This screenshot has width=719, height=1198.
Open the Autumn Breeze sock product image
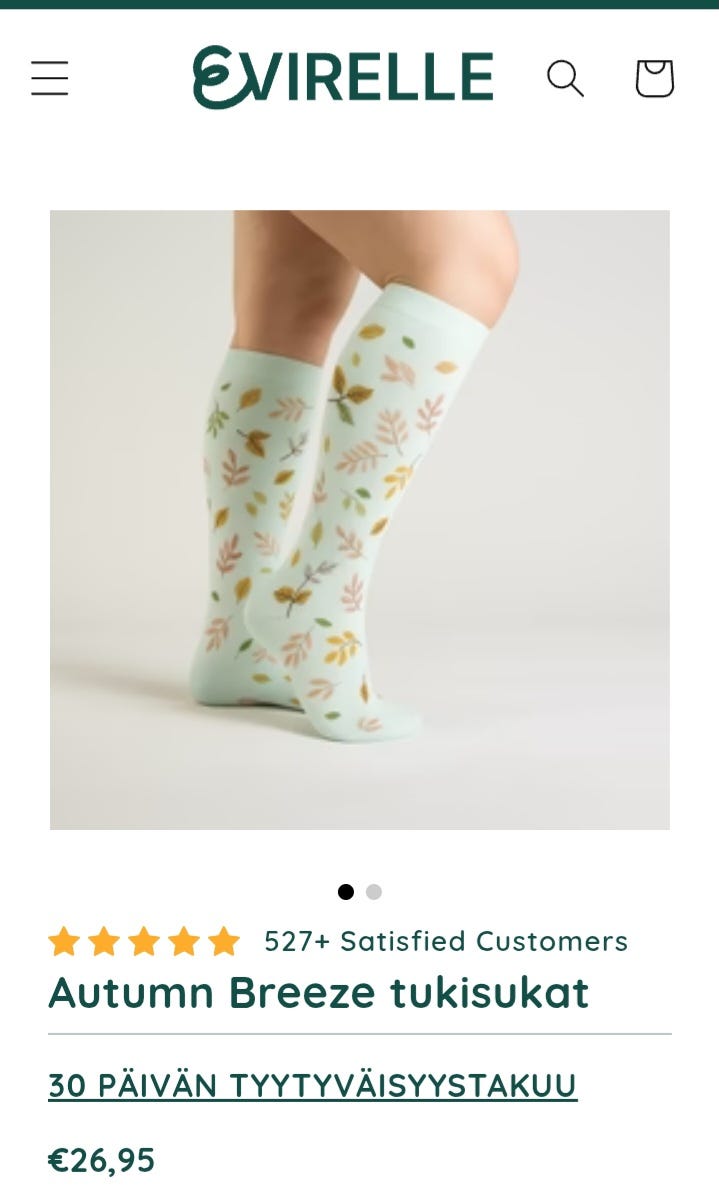360,520
